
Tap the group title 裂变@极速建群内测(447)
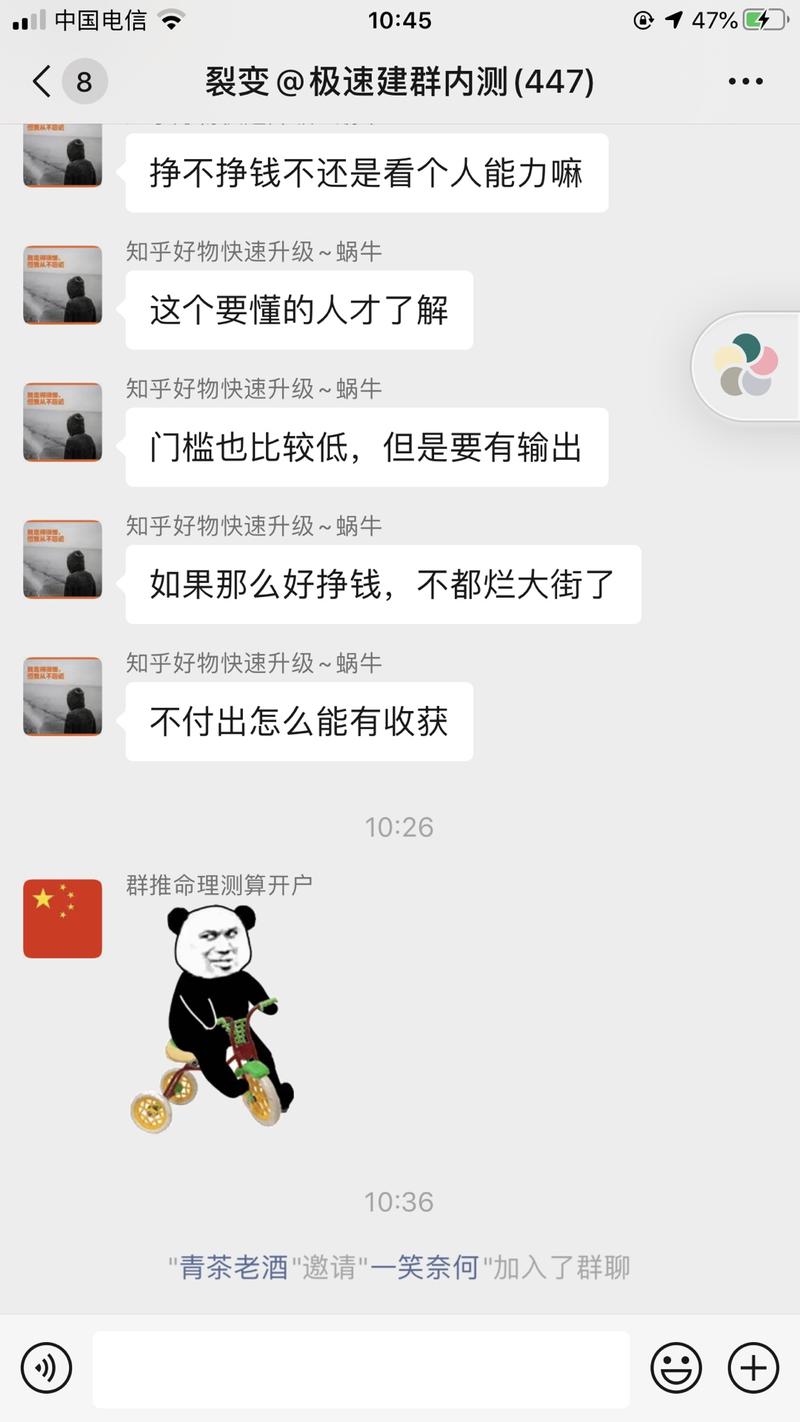point(400,81)
